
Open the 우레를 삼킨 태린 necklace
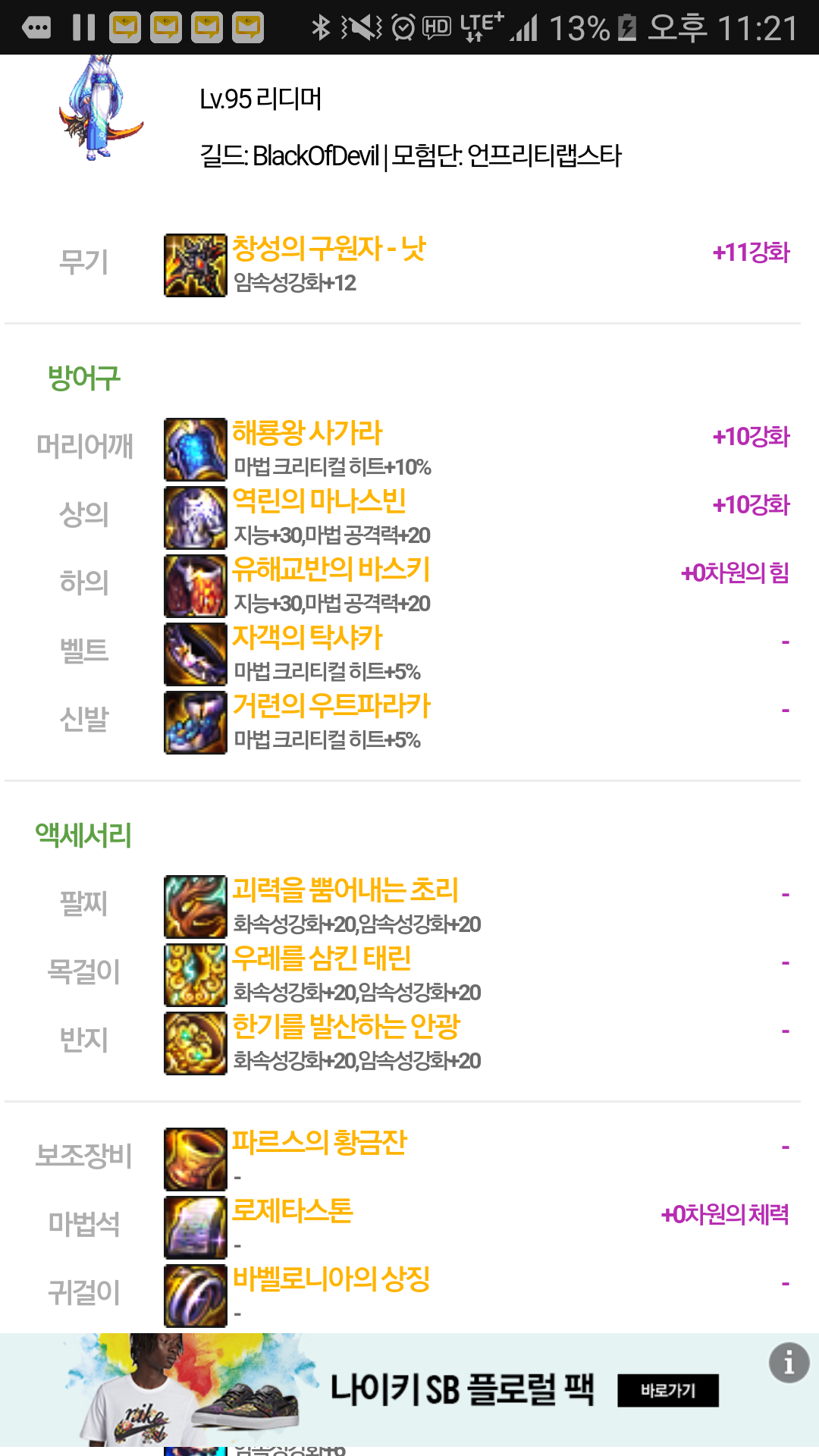tap(322, 959)
